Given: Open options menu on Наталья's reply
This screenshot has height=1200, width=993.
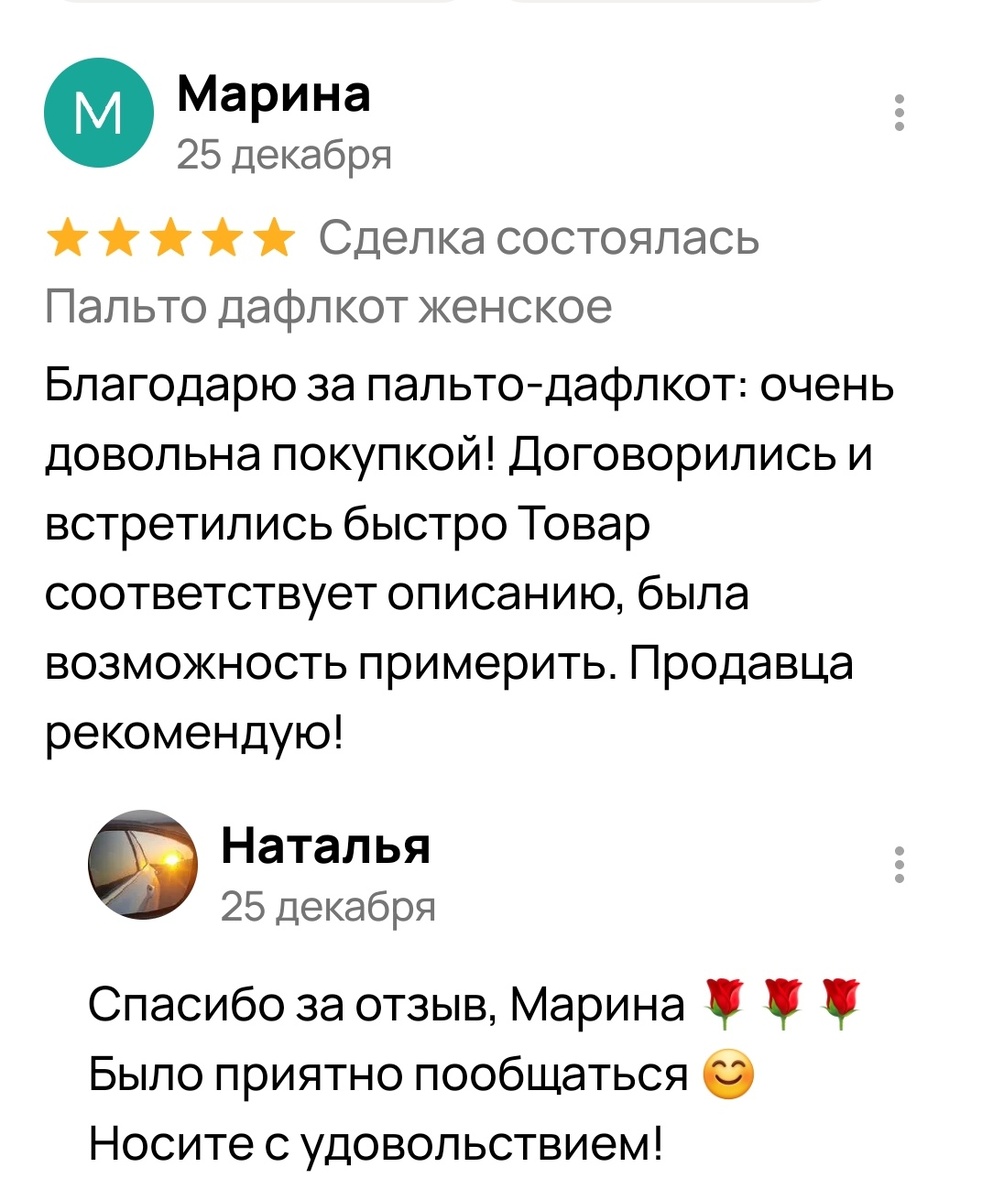Looking at the screenshot, I should (901, 862).
